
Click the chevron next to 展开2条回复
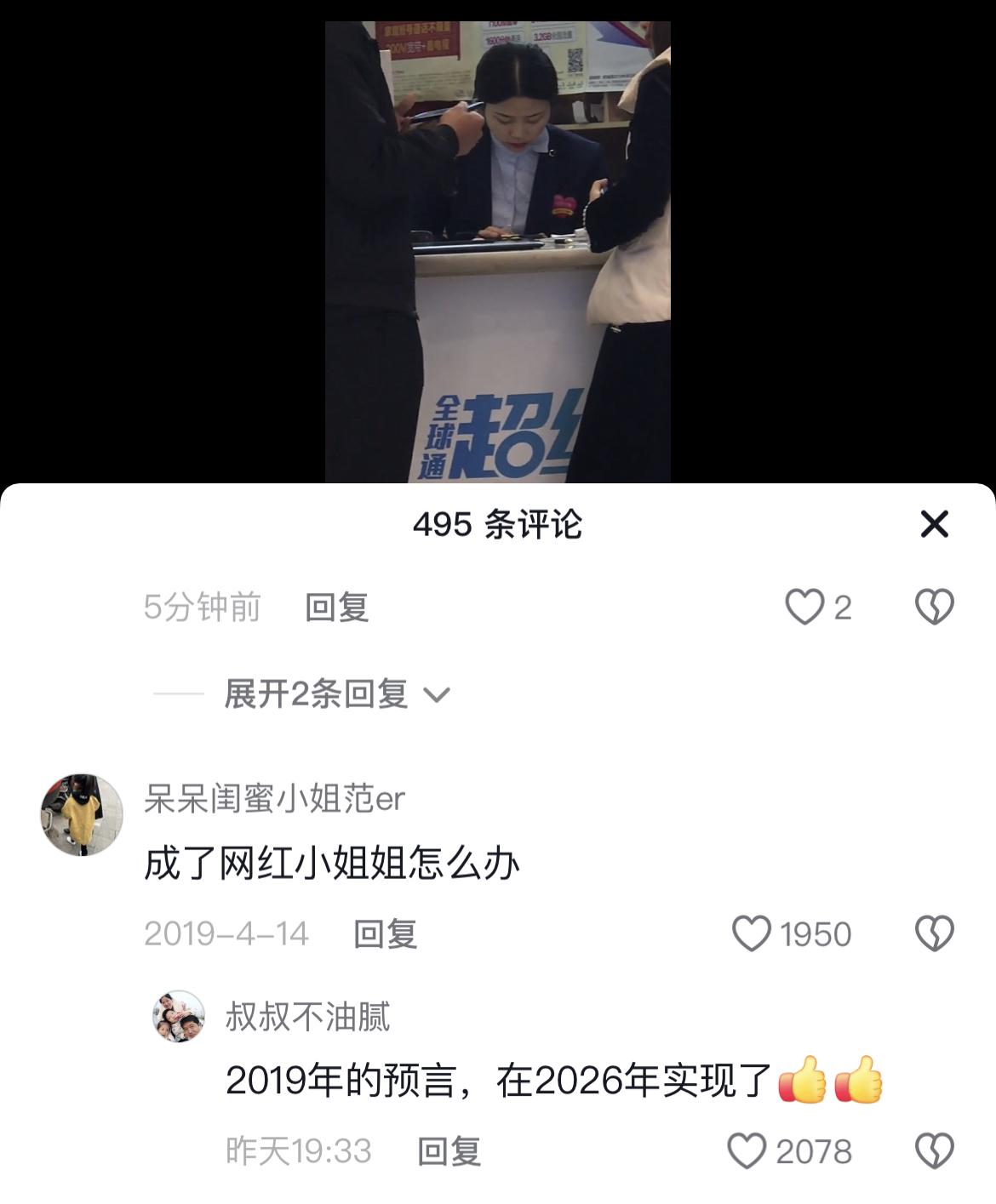(437, 696)
